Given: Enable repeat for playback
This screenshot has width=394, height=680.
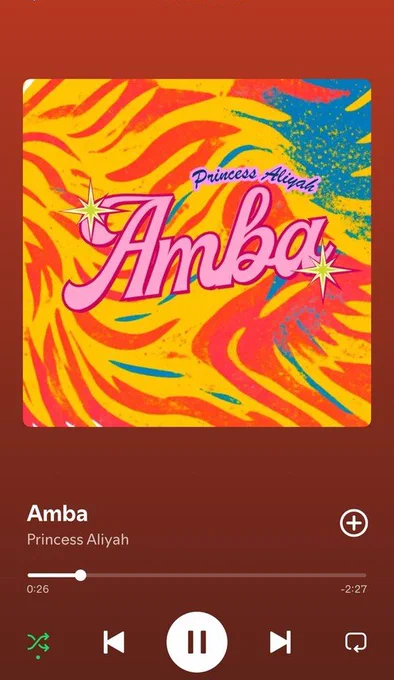Looking at the screenshot, I should tap(356, 642).
